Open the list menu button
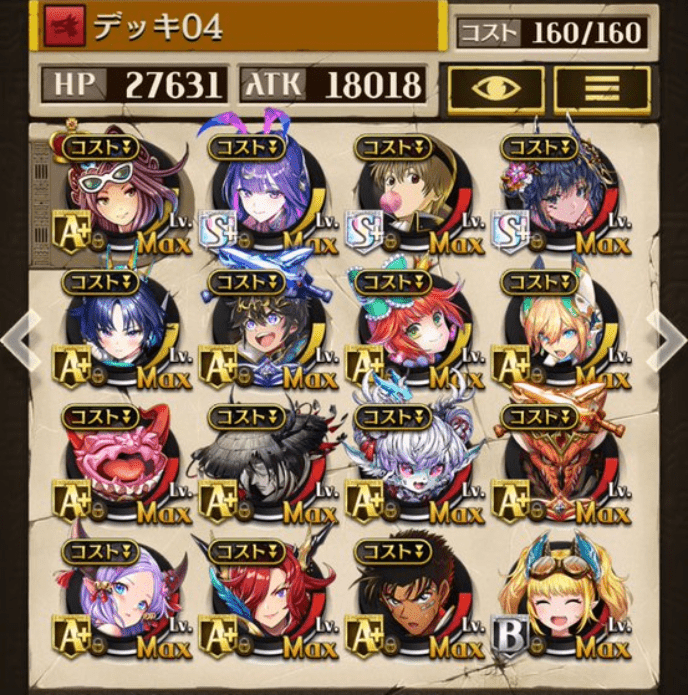Screen dimensions: 688x695 601,90
